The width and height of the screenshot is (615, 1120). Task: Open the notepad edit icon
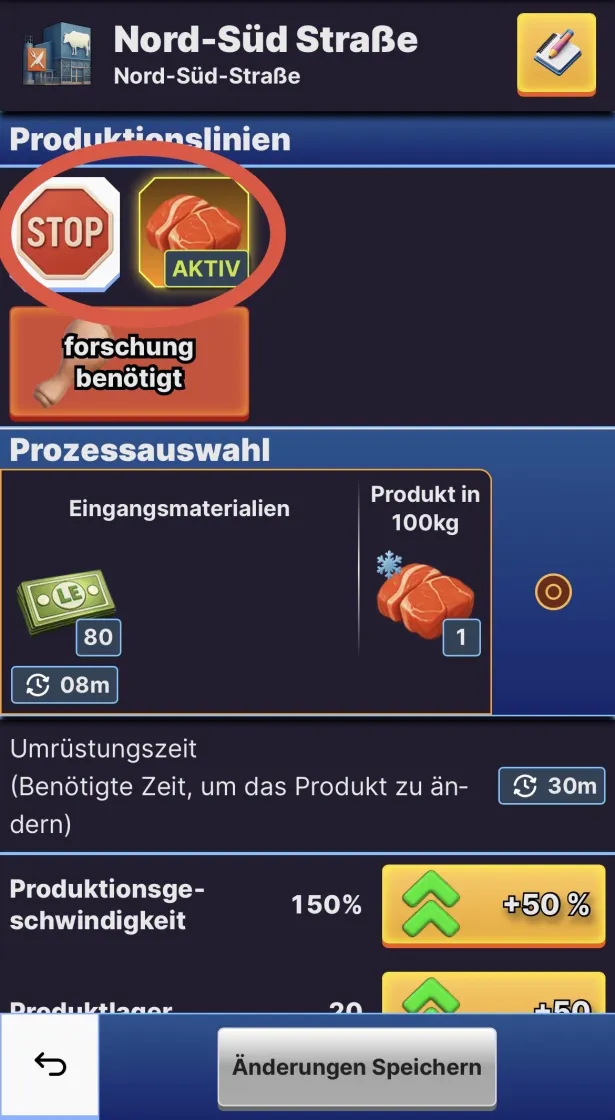[x=556, y=55]
